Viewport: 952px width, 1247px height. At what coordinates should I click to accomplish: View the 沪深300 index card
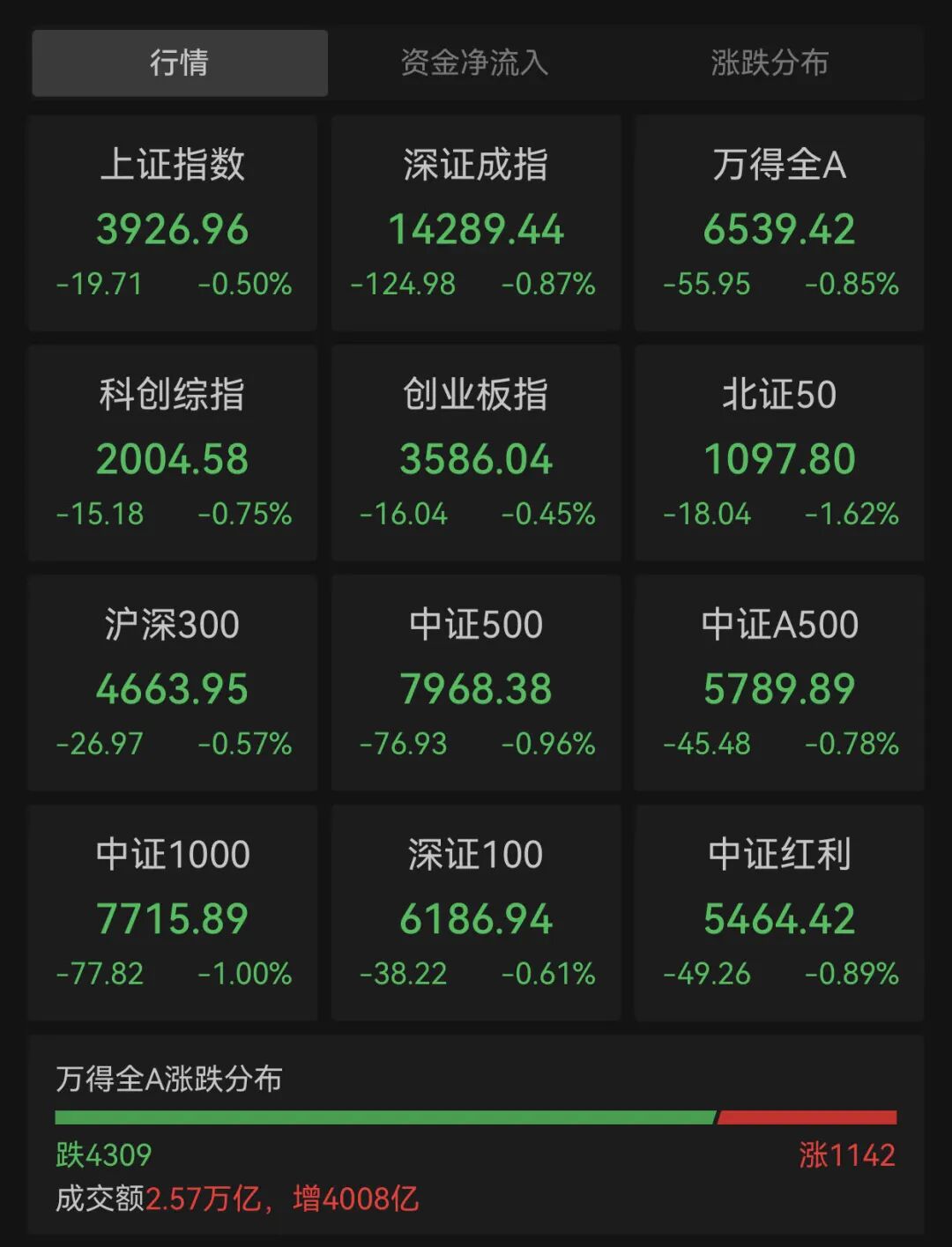click(x=173, y=683)
